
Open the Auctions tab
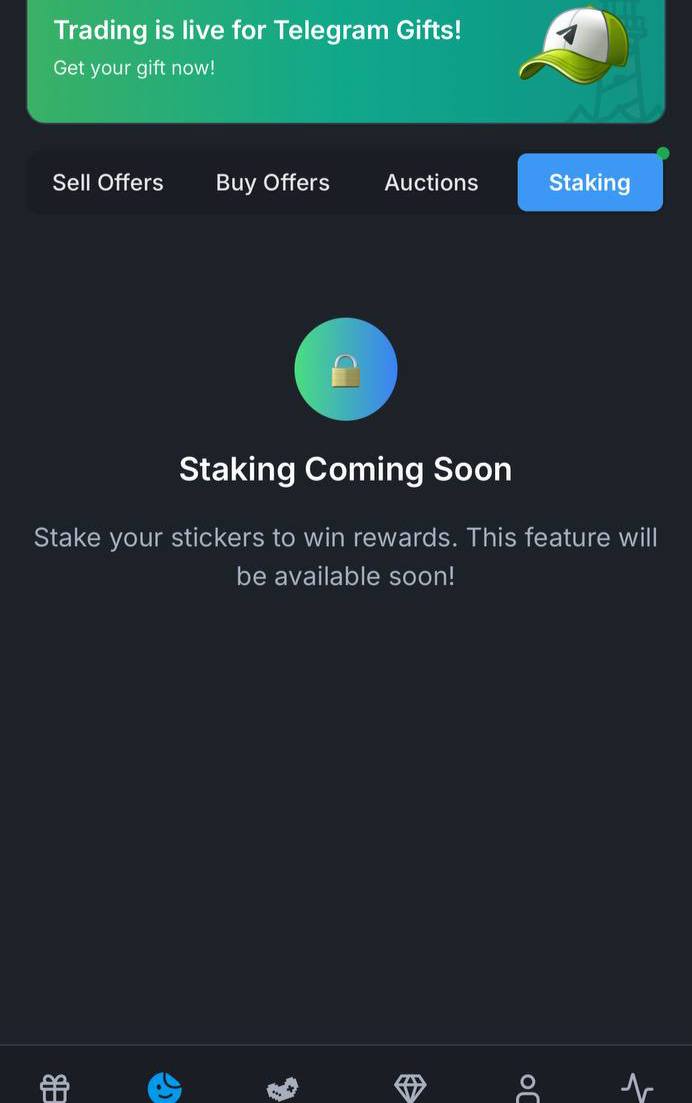point(431,183)
